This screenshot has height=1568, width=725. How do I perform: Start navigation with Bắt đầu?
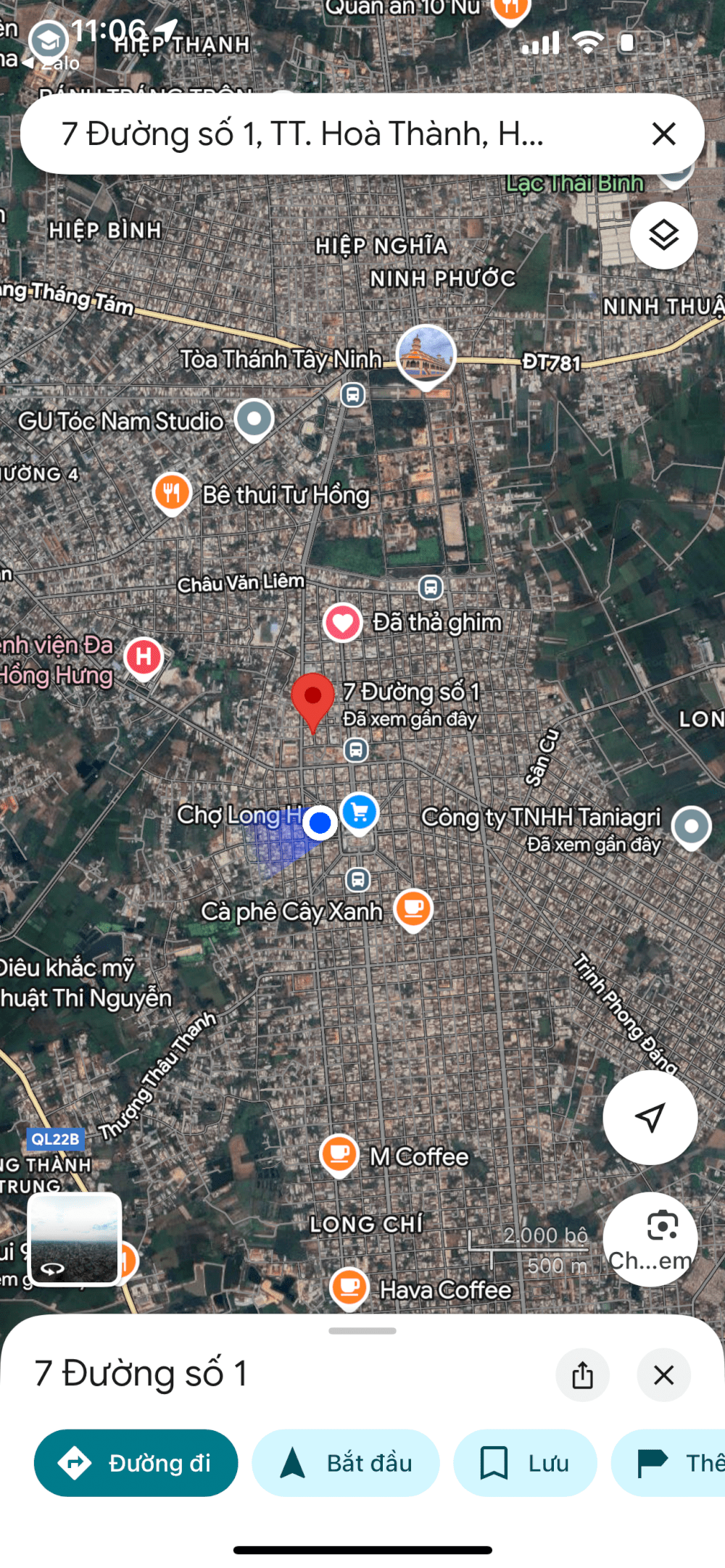pos(345,1463)
